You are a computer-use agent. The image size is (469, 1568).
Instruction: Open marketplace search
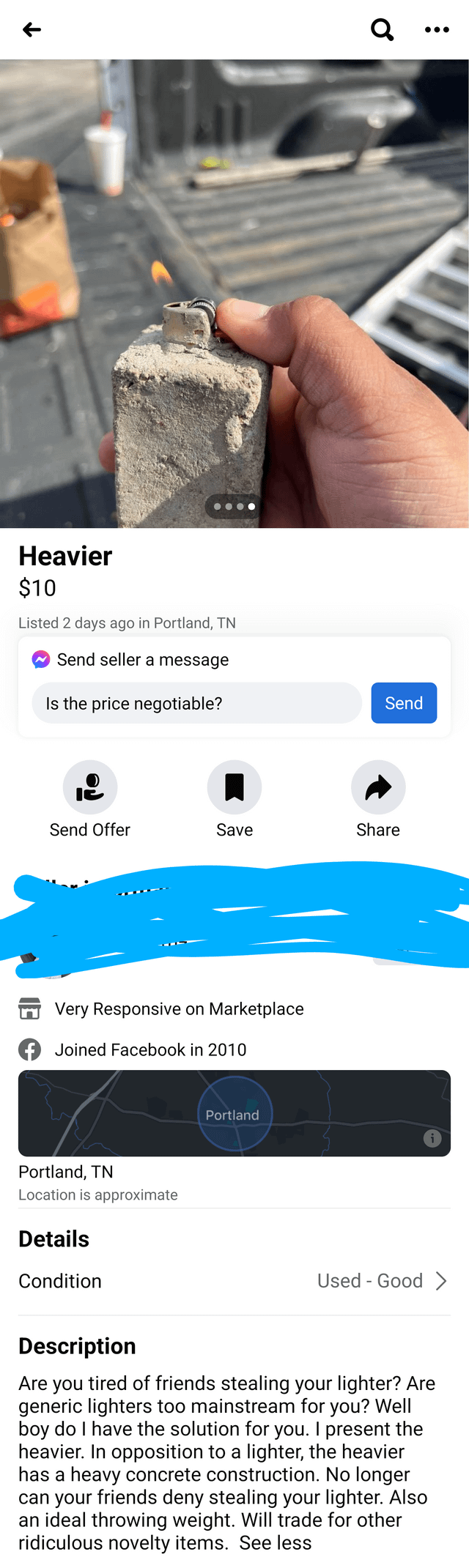click(382, 30)
